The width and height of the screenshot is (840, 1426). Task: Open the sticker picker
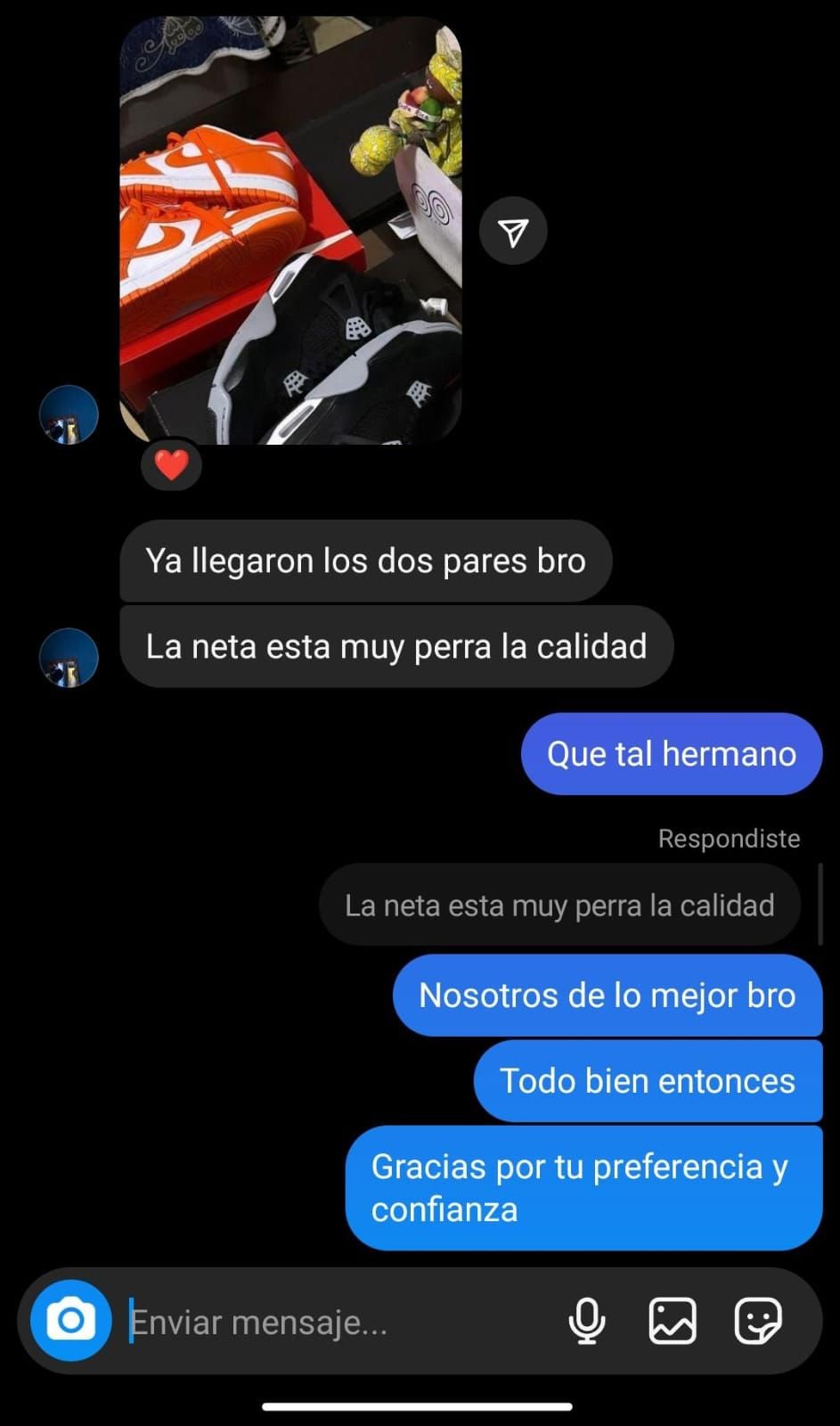757,1321
